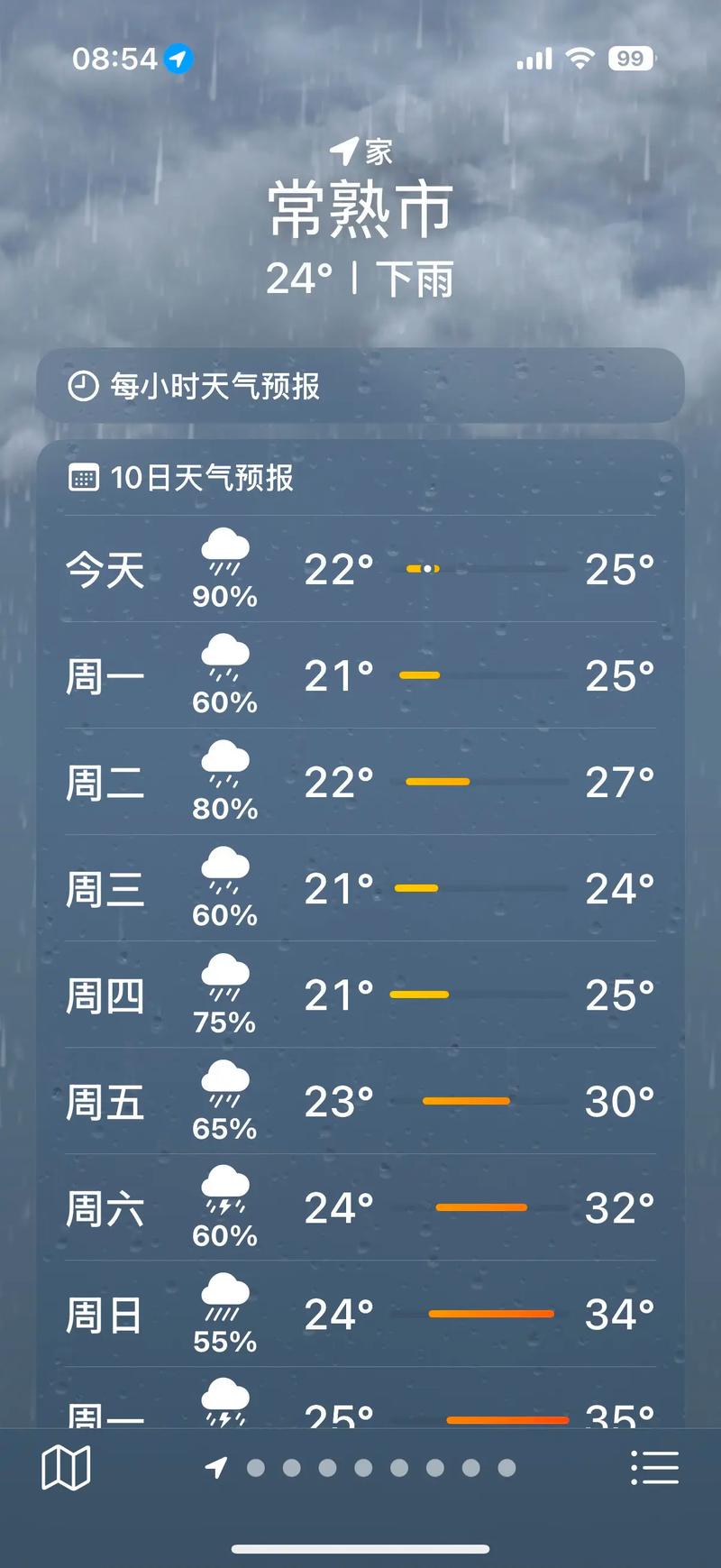721x1568 pixels.
Task: Tap the clock icon beside 每小时天气预报
Action: point(81,387)
